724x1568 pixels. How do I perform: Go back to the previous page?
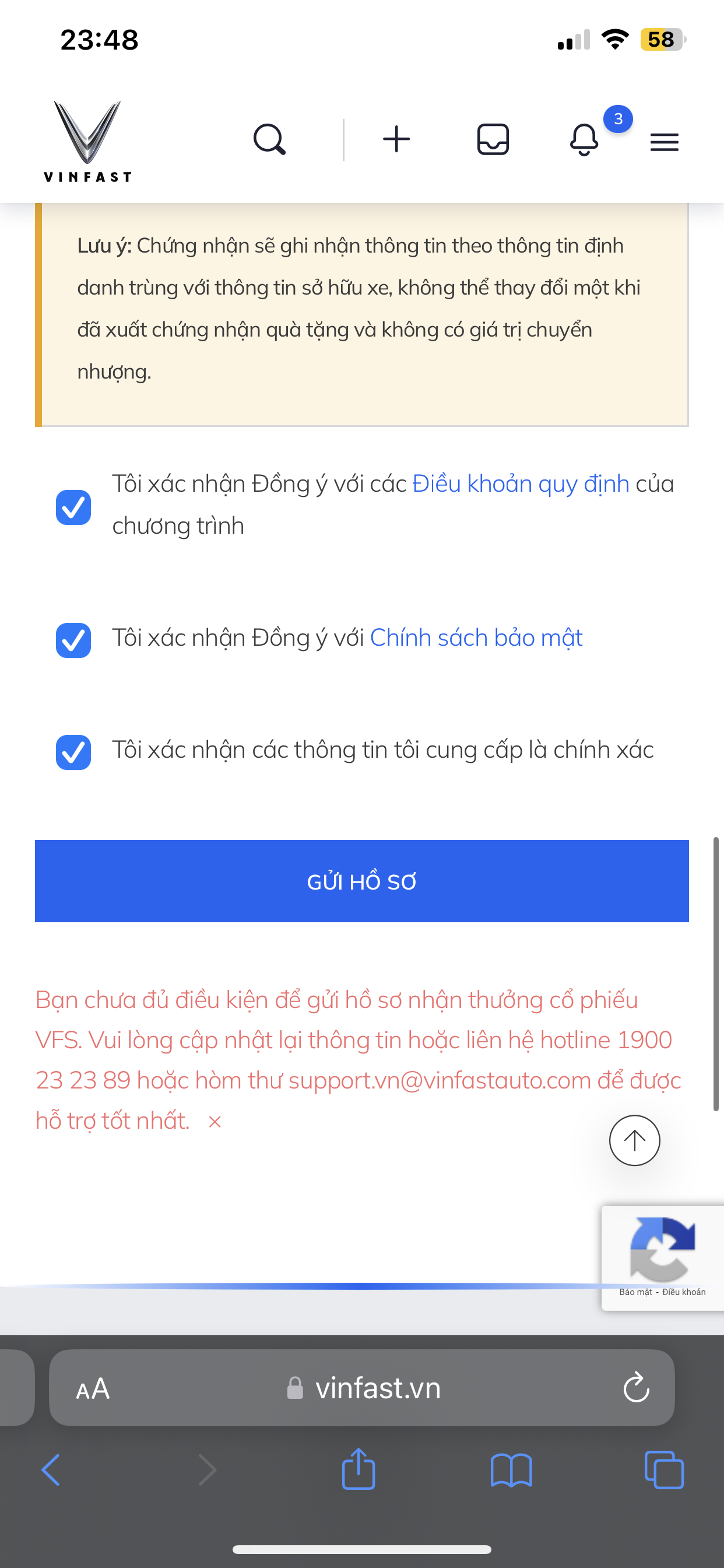(51, 1470)
